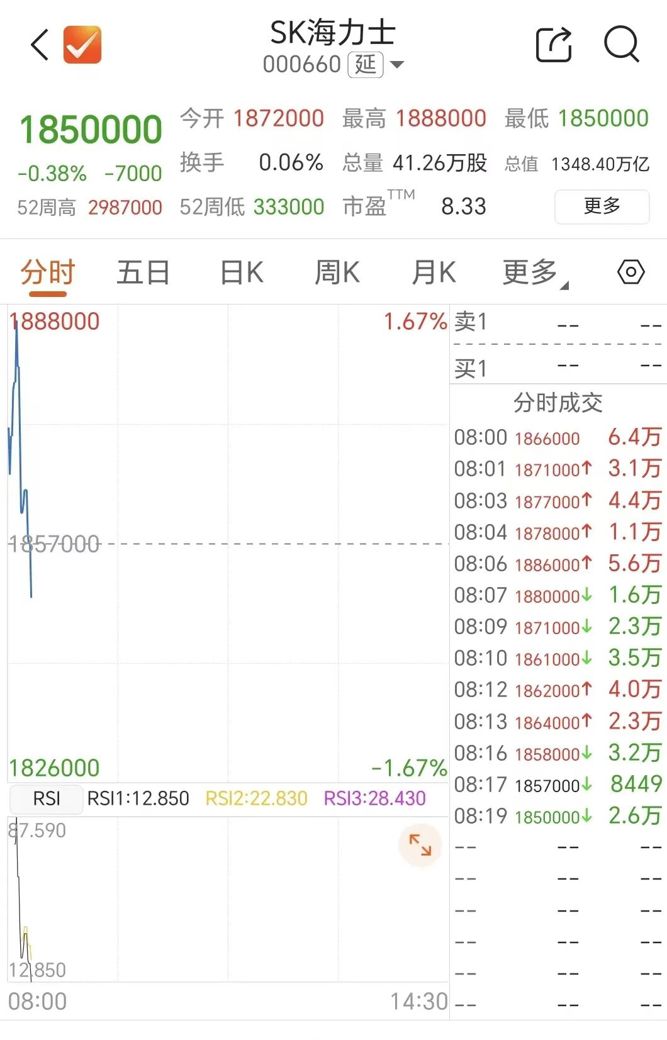Viewport: 667px width, 1040px height.
Task: Tap the orange checkmark watchlist icon
Action: (82, 44)
